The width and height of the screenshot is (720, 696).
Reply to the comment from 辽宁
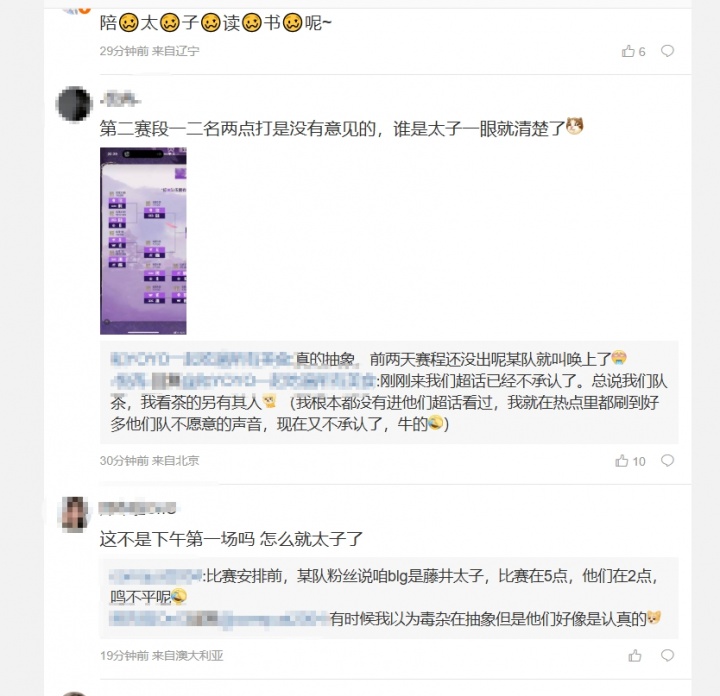tap(667, 51)
